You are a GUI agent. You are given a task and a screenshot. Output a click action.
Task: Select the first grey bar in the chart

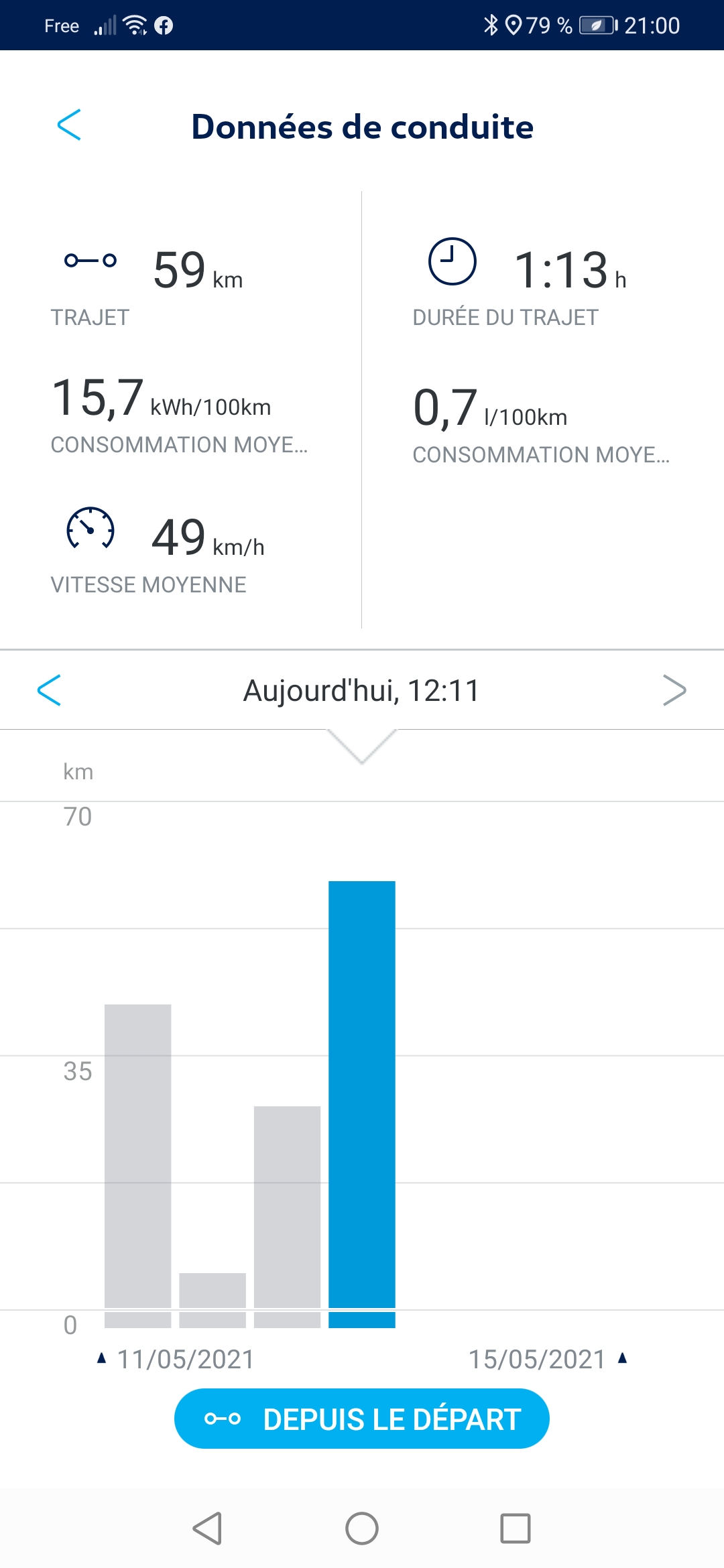138,1165
